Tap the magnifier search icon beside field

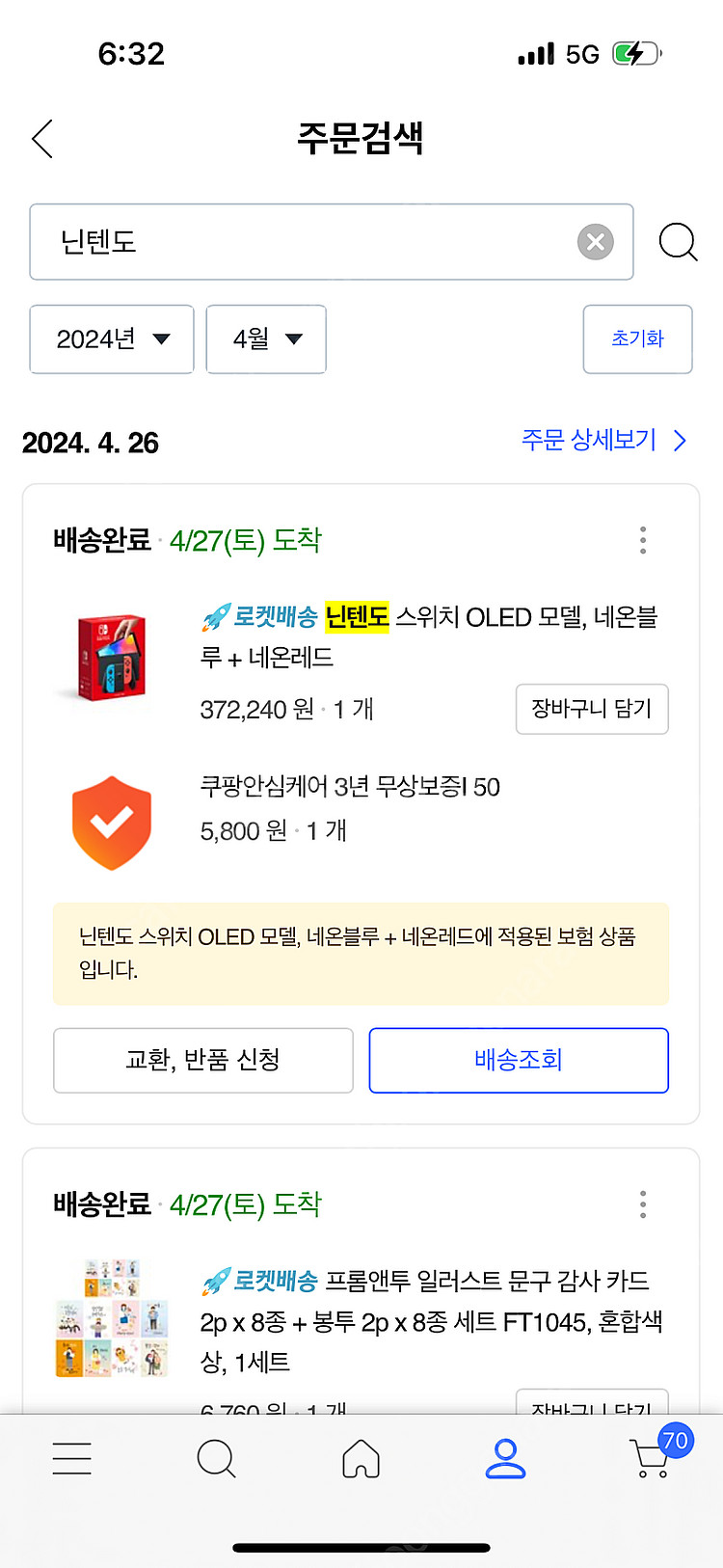click(678, 242)
